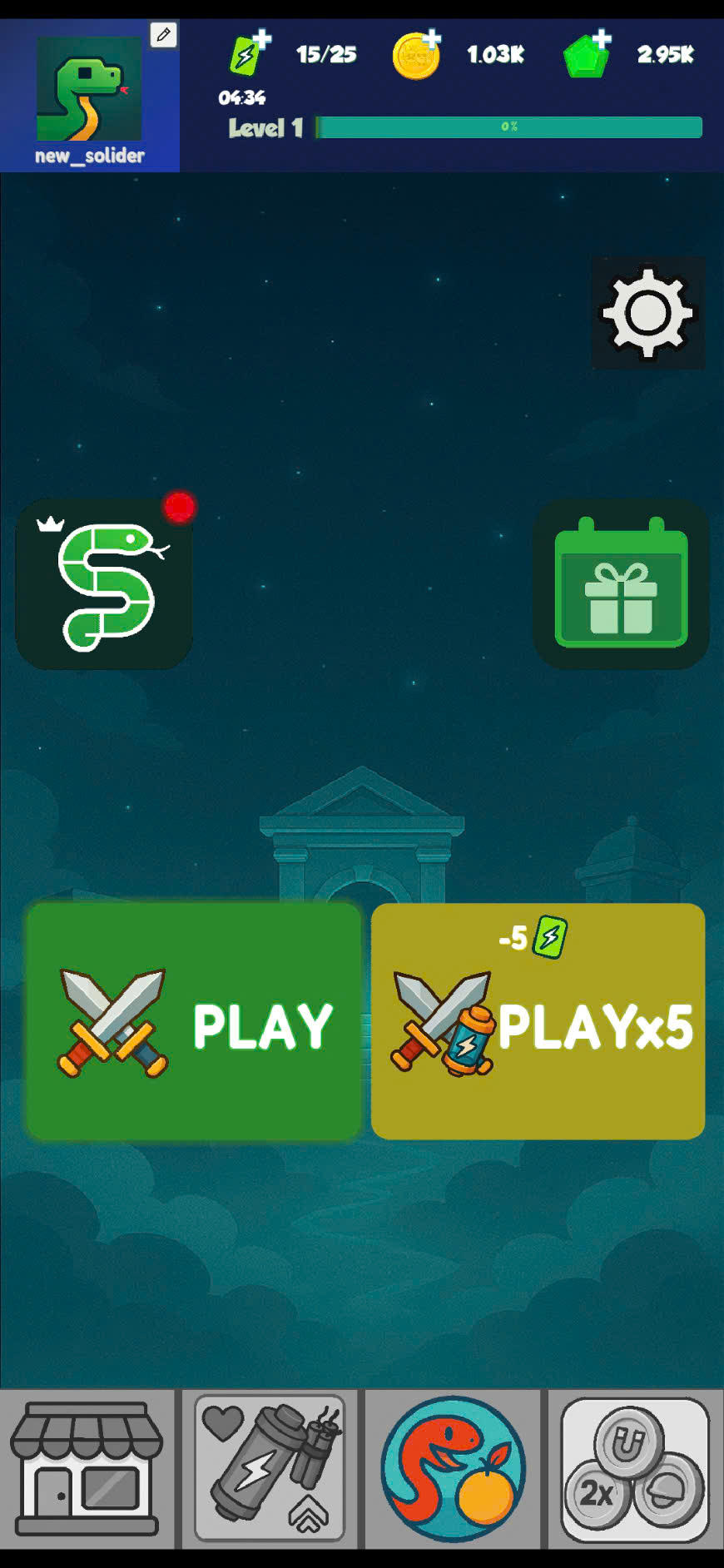Screen dimensions: 724x1568
Task: Start a game with PLAY
Action: [195, 1022]
